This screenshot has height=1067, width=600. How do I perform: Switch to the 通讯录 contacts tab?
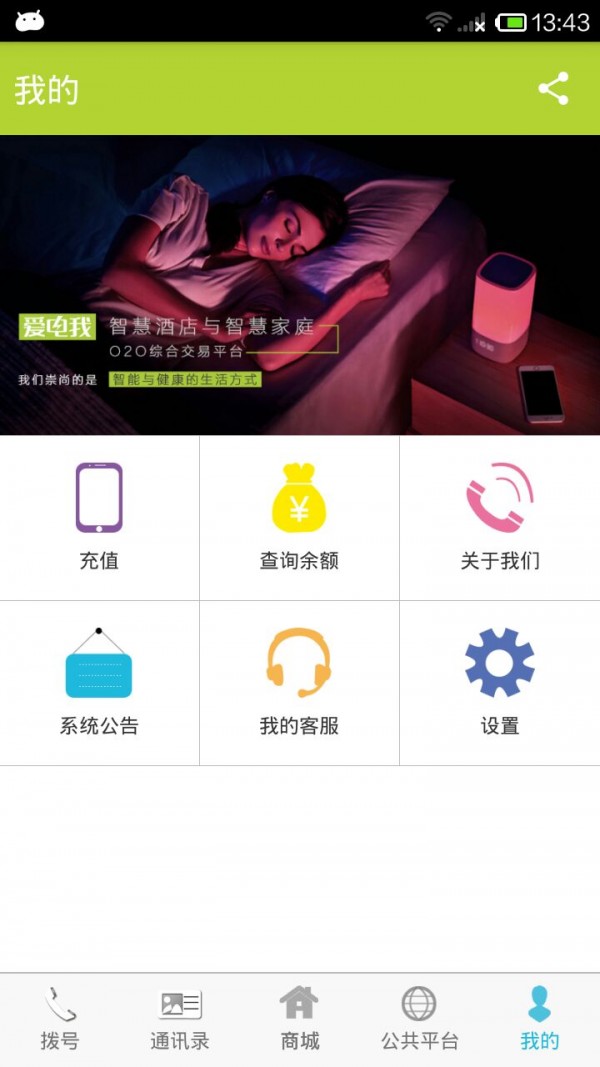coord(180,1019)
